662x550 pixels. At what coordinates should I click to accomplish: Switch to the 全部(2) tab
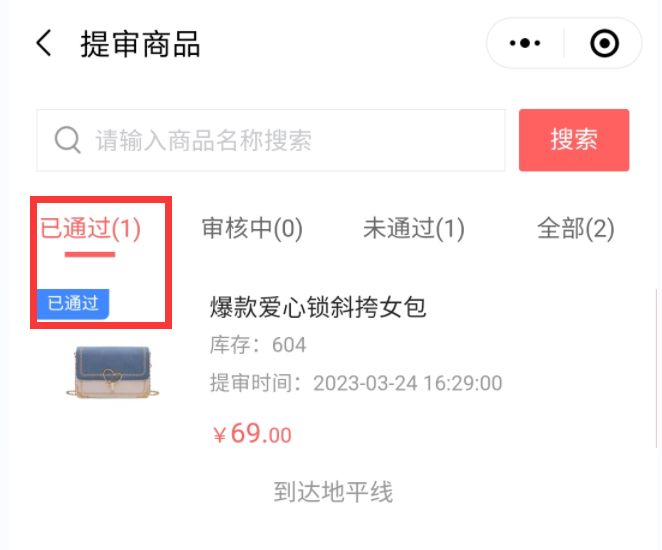[x=575, y=229]
